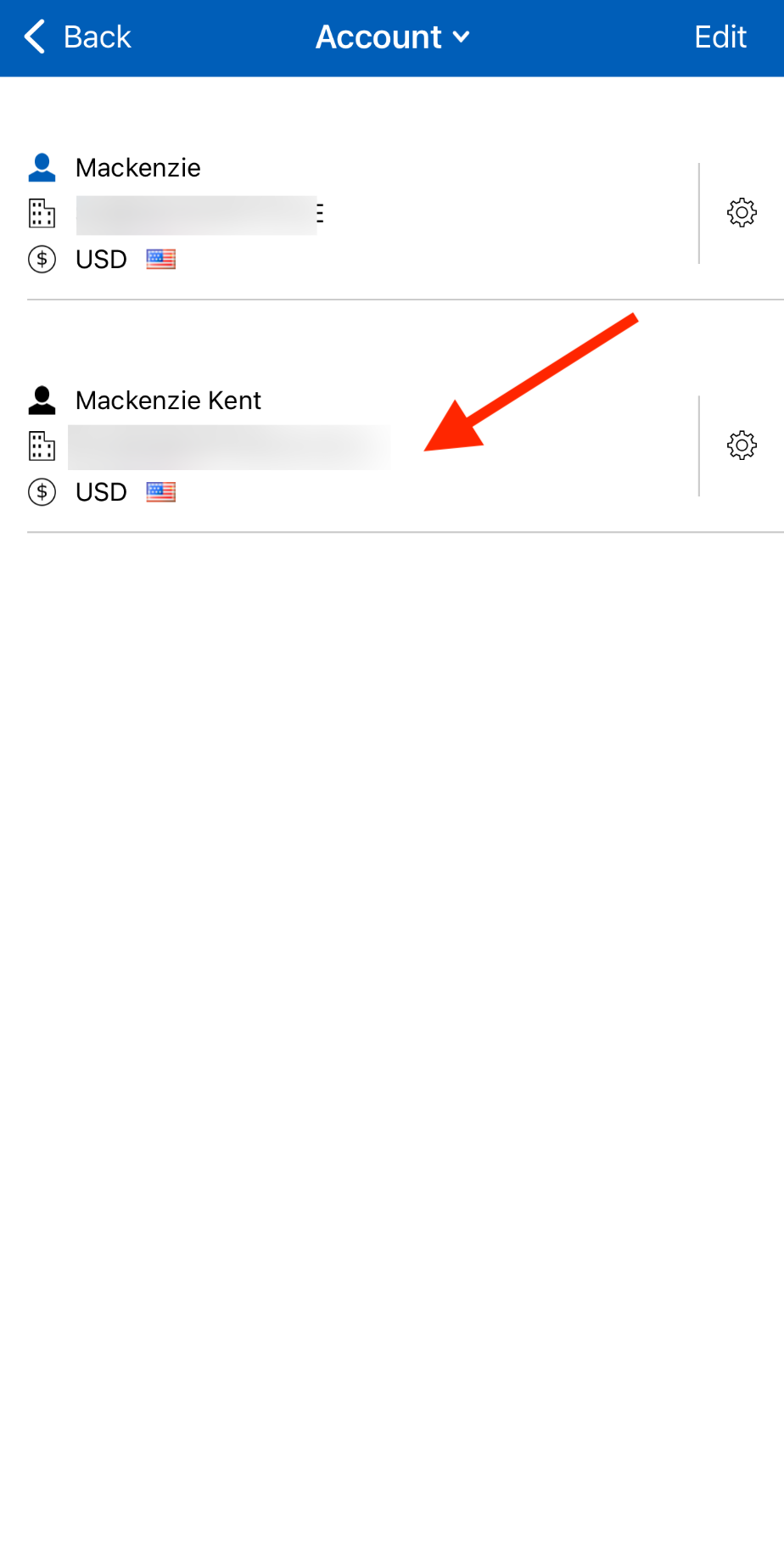Image resolution: width=784 pixels, height=1564 pixels.
Task: Tap Edit in the top bar
Action: click(720, 37)
